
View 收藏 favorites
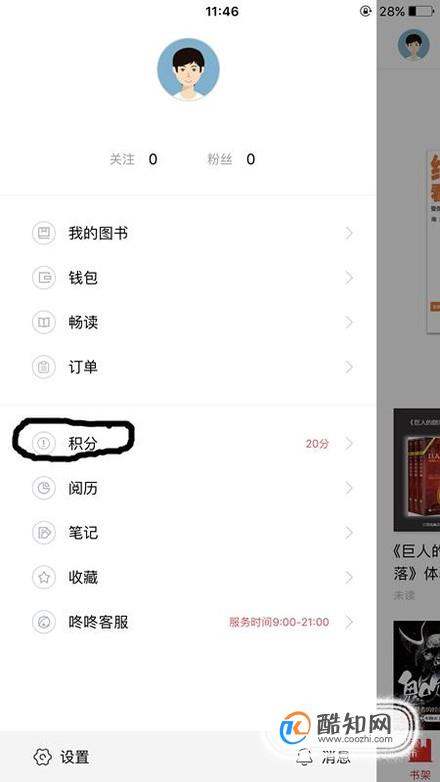point(188,577)
